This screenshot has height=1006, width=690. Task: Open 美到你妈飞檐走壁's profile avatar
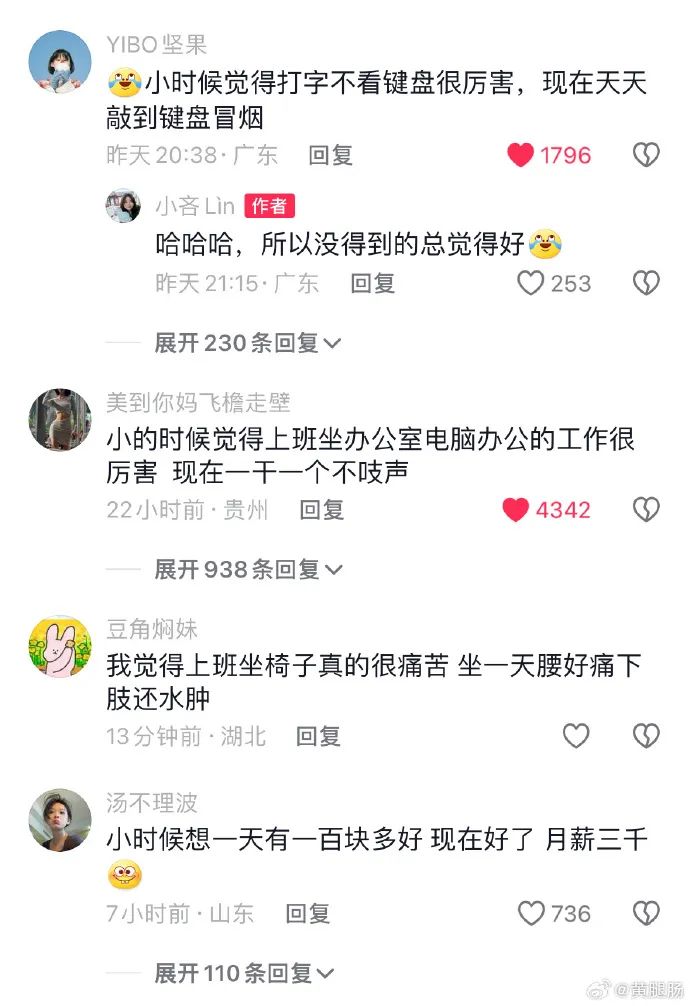(x=60, y=419)
